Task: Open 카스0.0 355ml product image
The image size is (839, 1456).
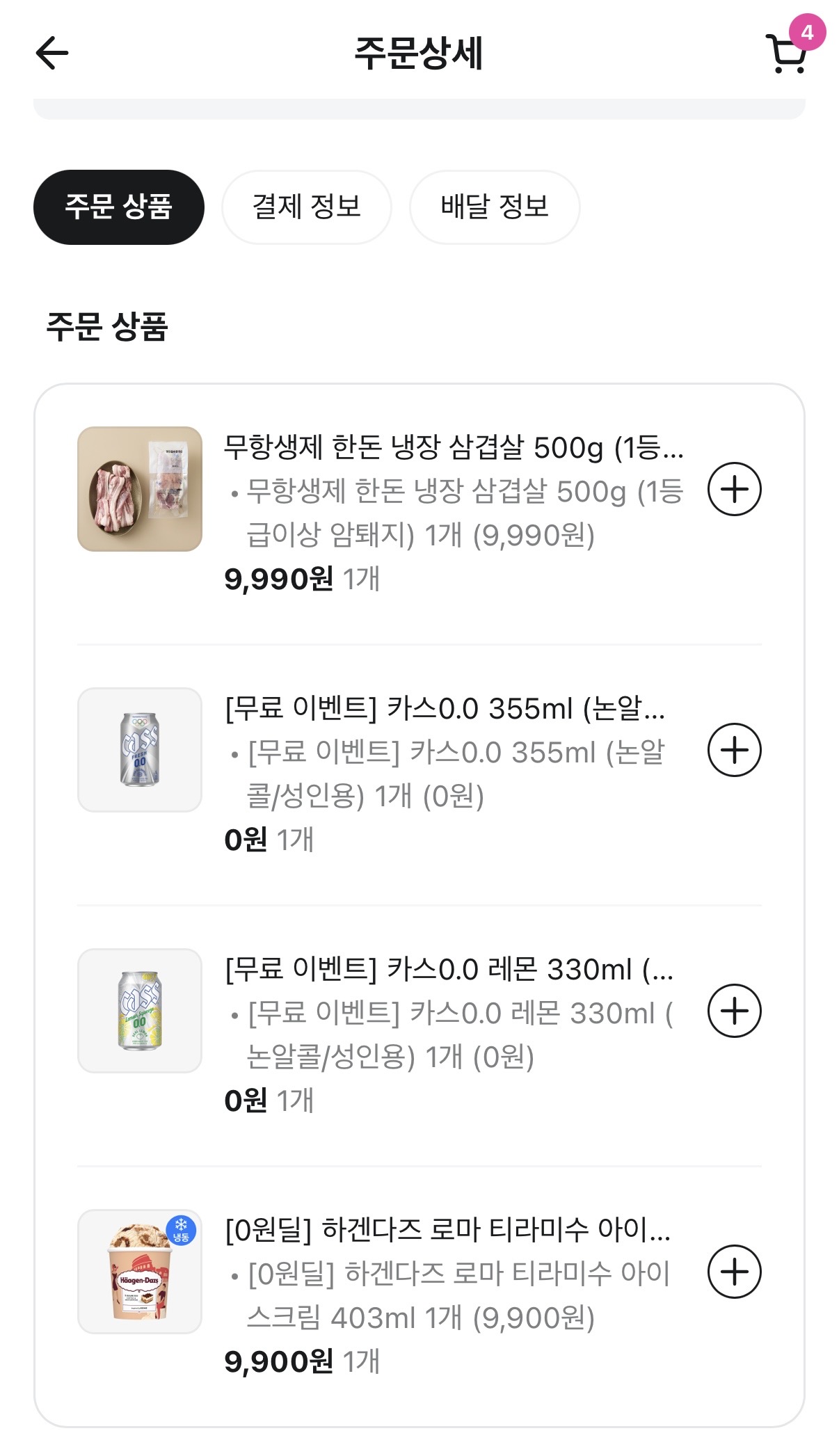Action: click(x=140, y=750)
